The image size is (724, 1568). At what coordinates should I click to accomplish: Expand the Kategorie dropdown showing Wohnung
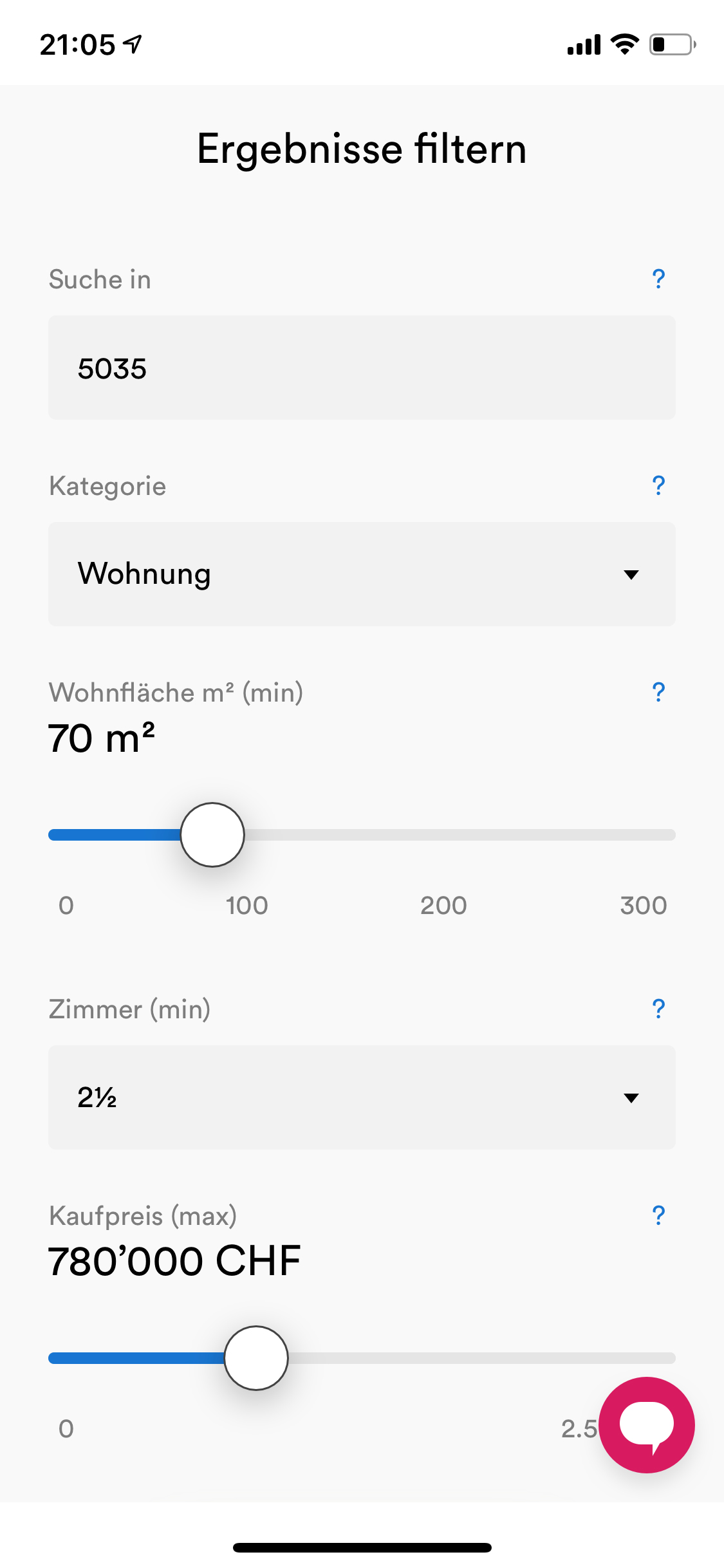tap(362, 574)
